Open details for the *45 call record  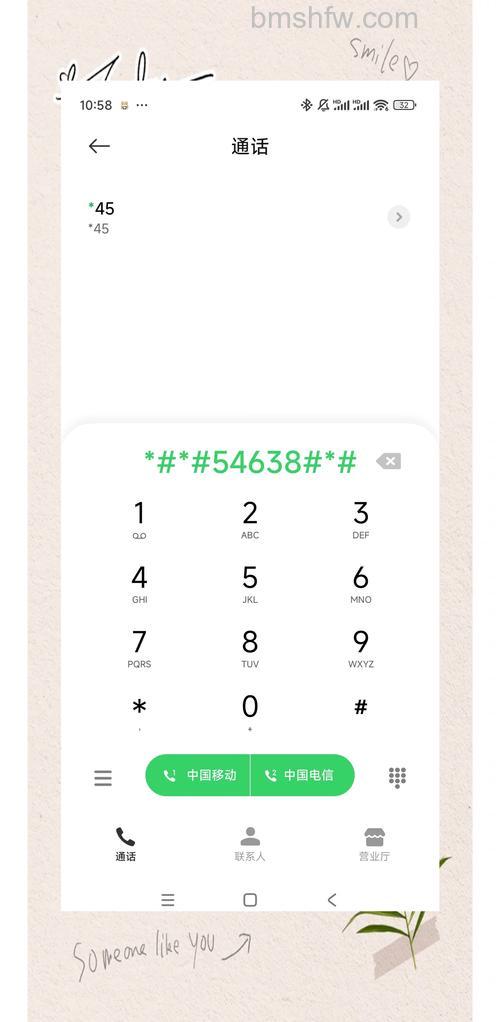coord(399,216)
